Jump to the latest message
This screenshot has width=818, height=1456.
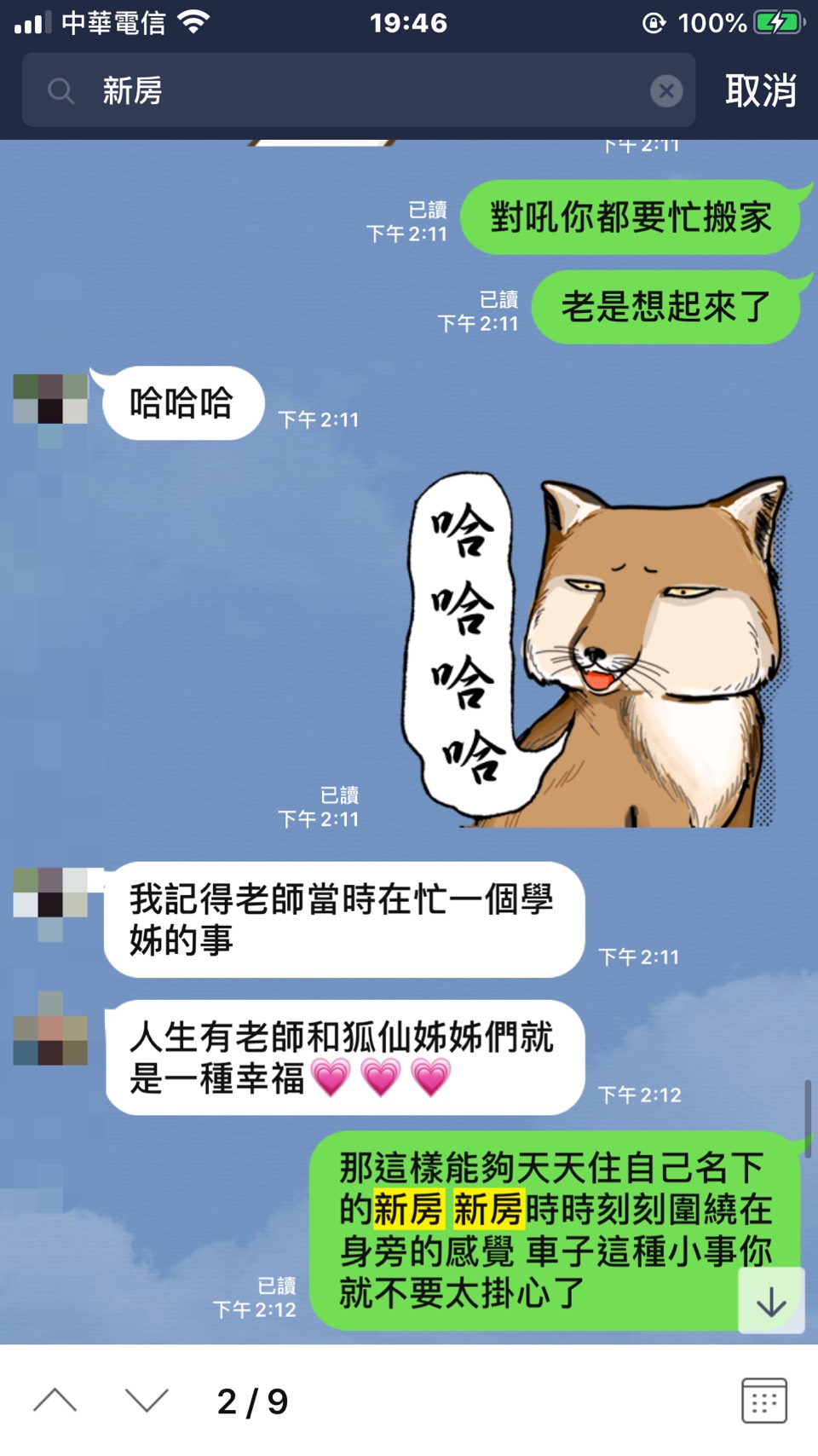[x=771, y=1301]
